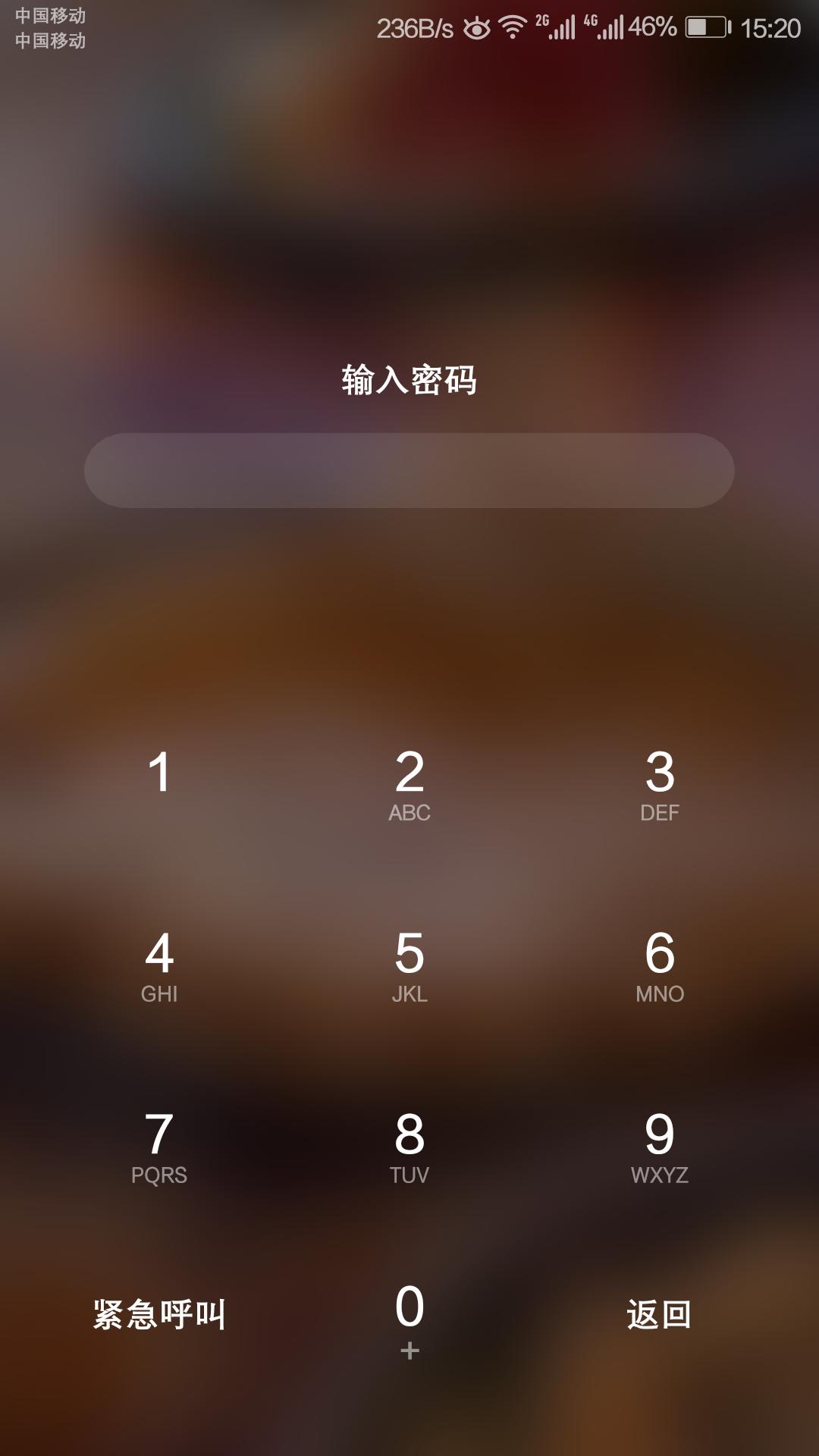This screenshot has width=819, height=1456.
Task: Tap the password entry field
Action: point(409,470)
